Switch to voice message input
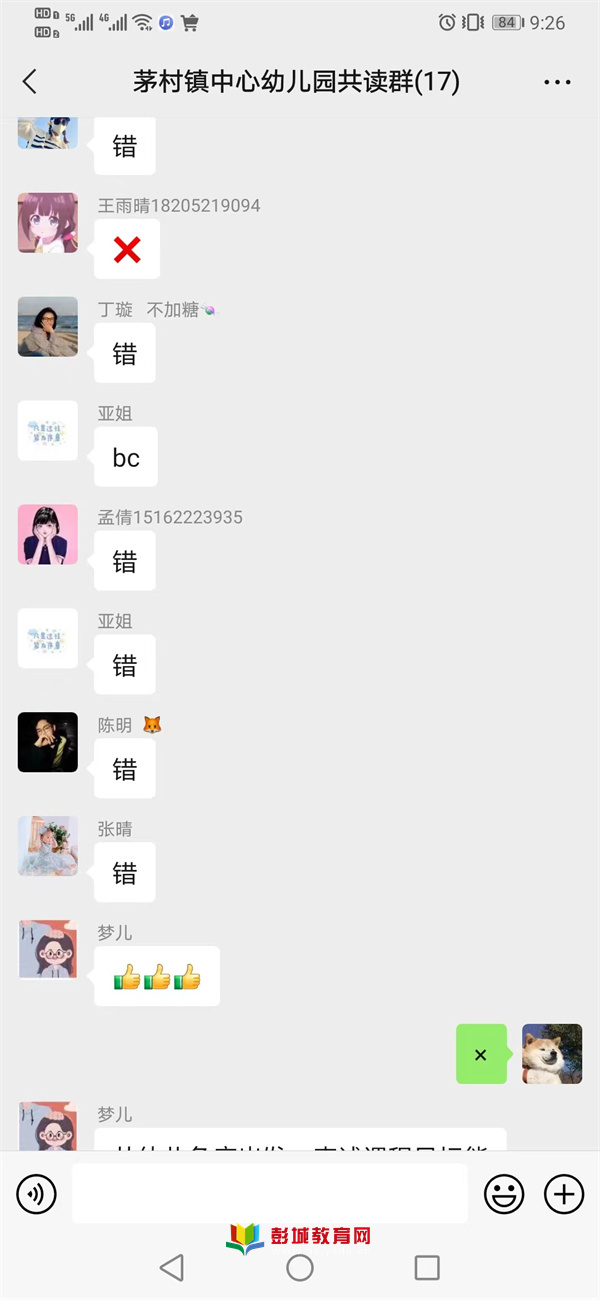 [x=37, y=1193]
